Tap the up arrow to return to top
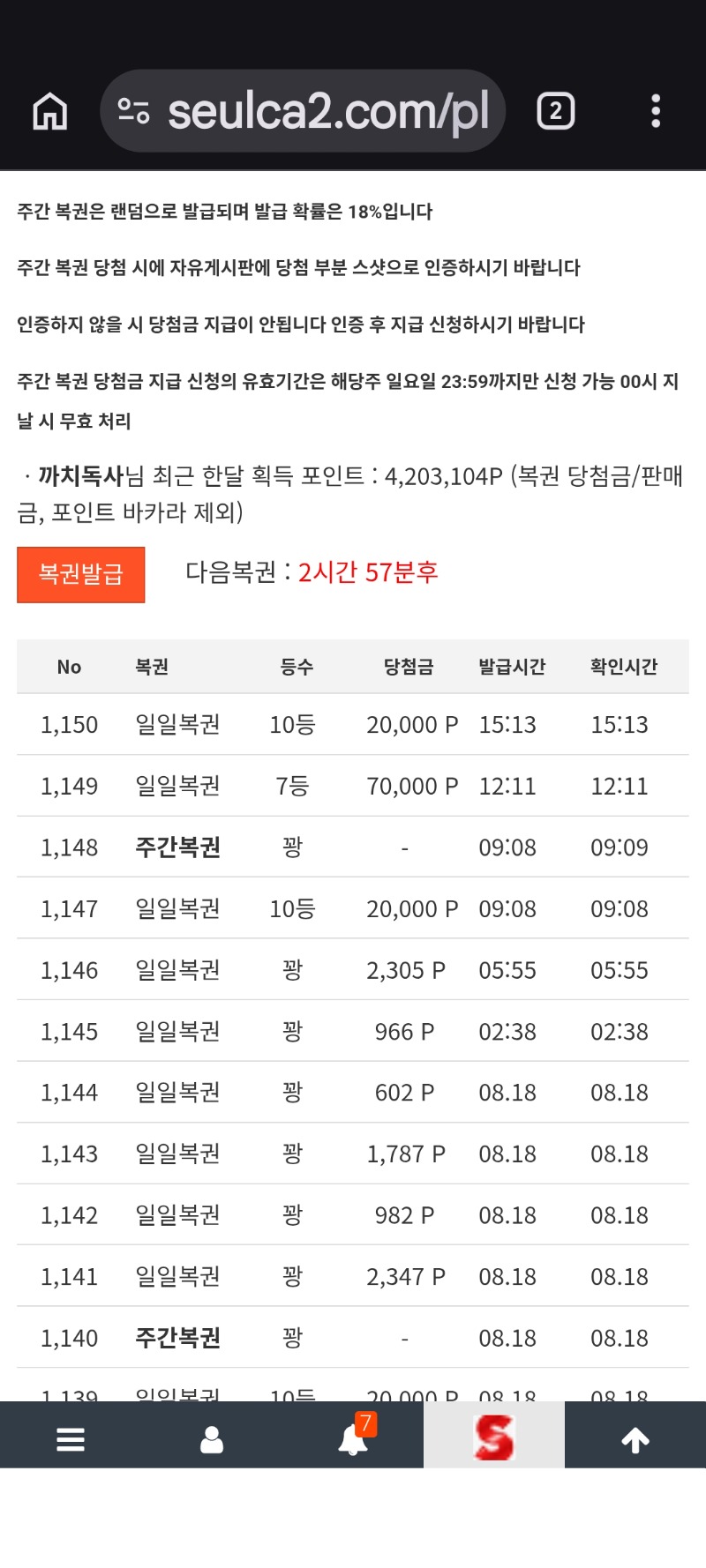Viewport: 706px width, 1568px height. (x=635, y=1440)
